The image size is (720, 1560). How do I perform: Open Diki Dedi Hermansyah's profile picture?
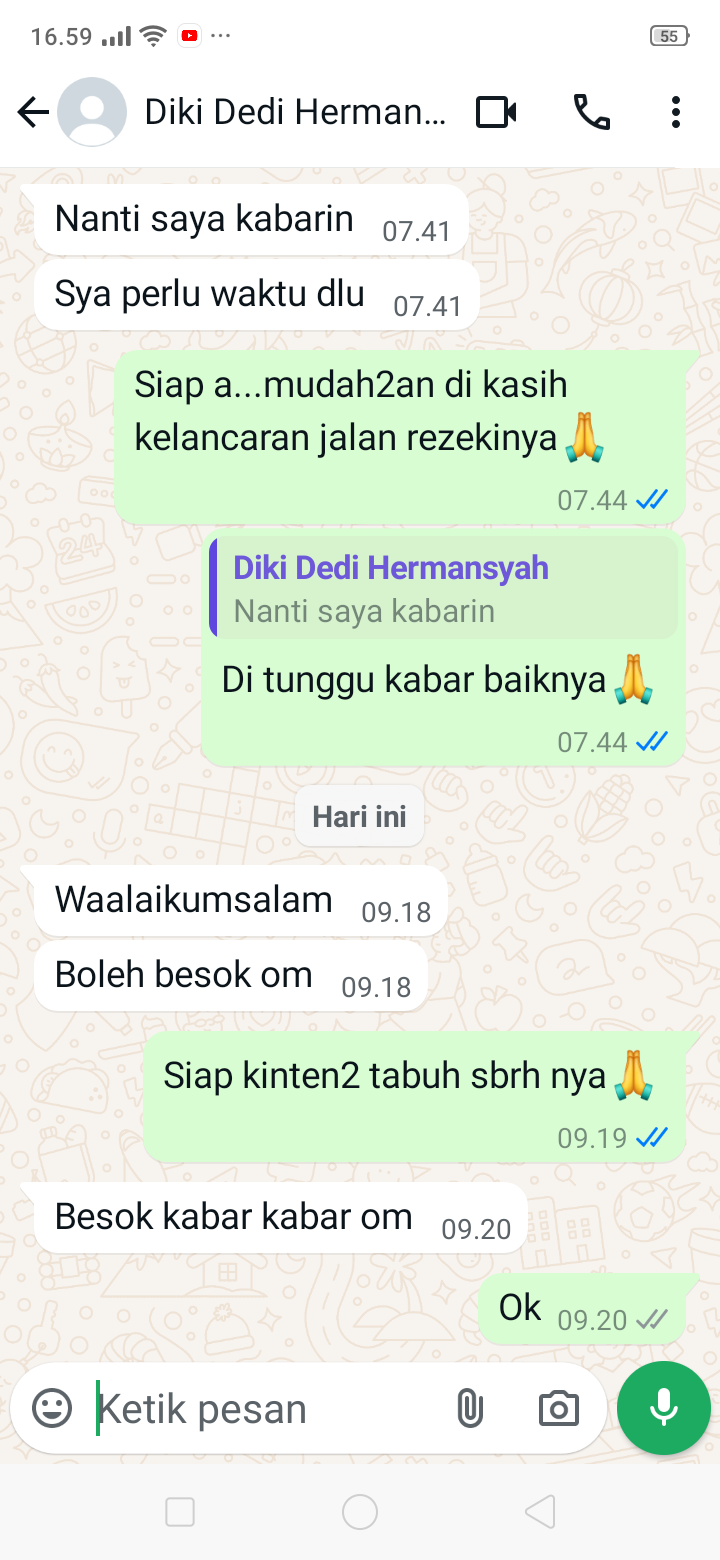coord(92,113)
